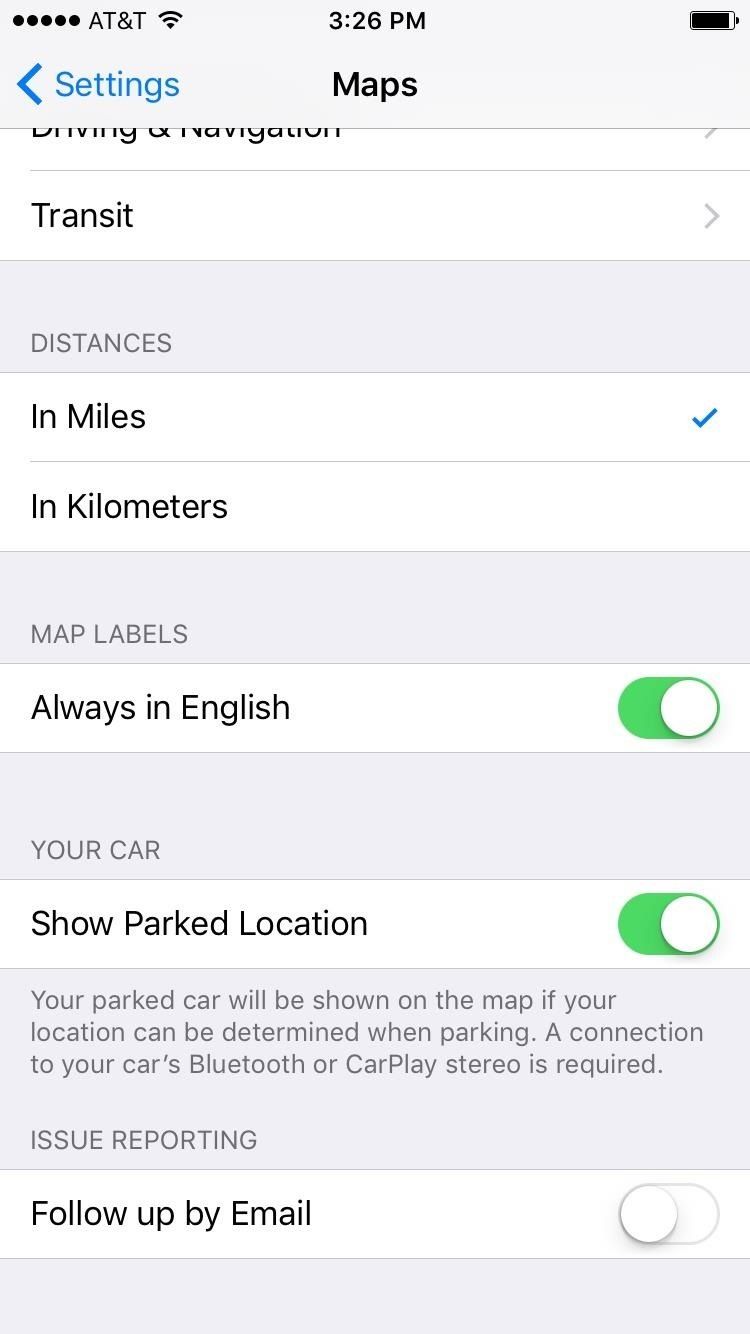Turn off Show Parked Location

[x=667, y=923]
